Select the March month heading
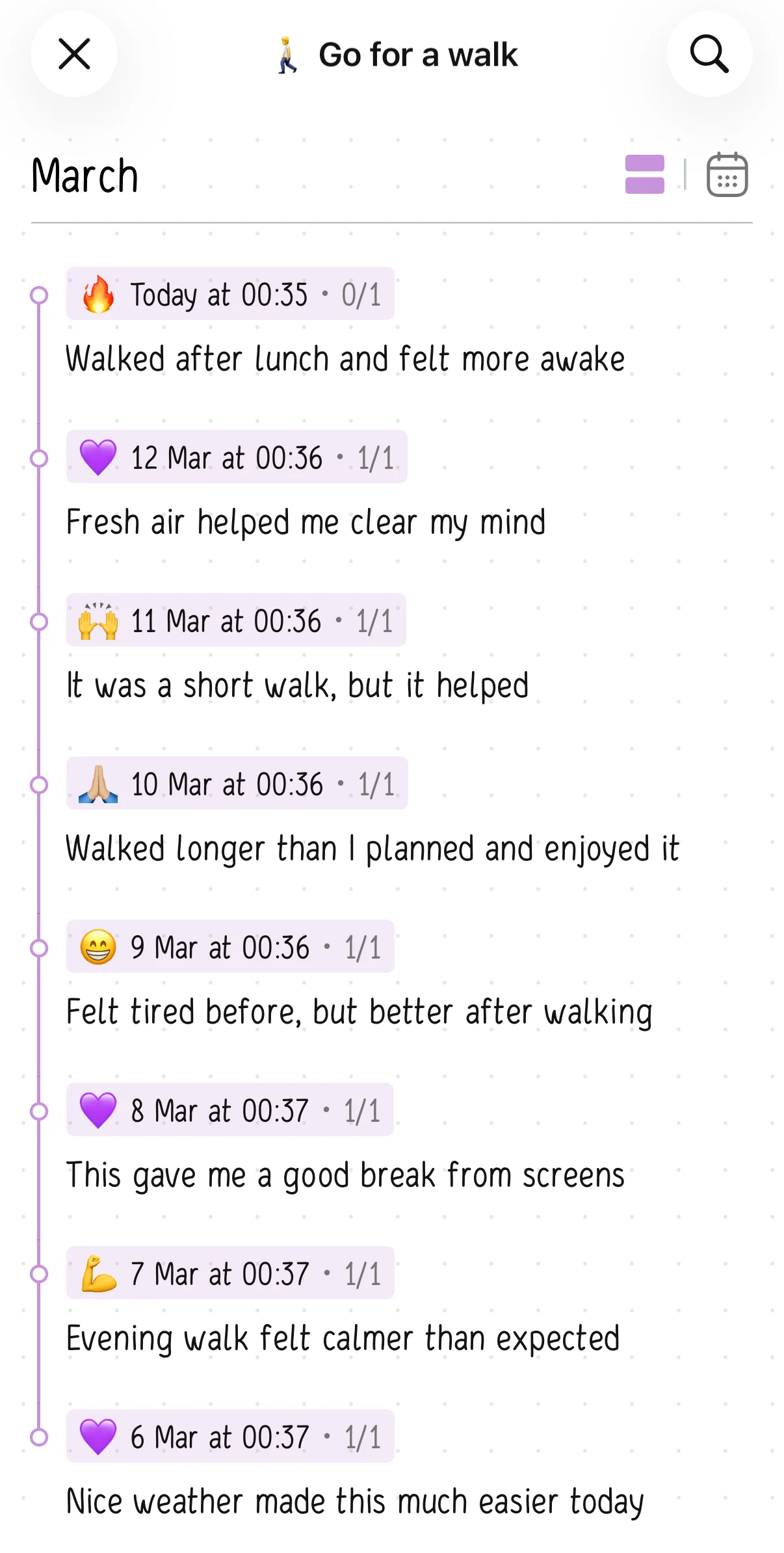The image size is (784, 1553). [x=85, y=174]
